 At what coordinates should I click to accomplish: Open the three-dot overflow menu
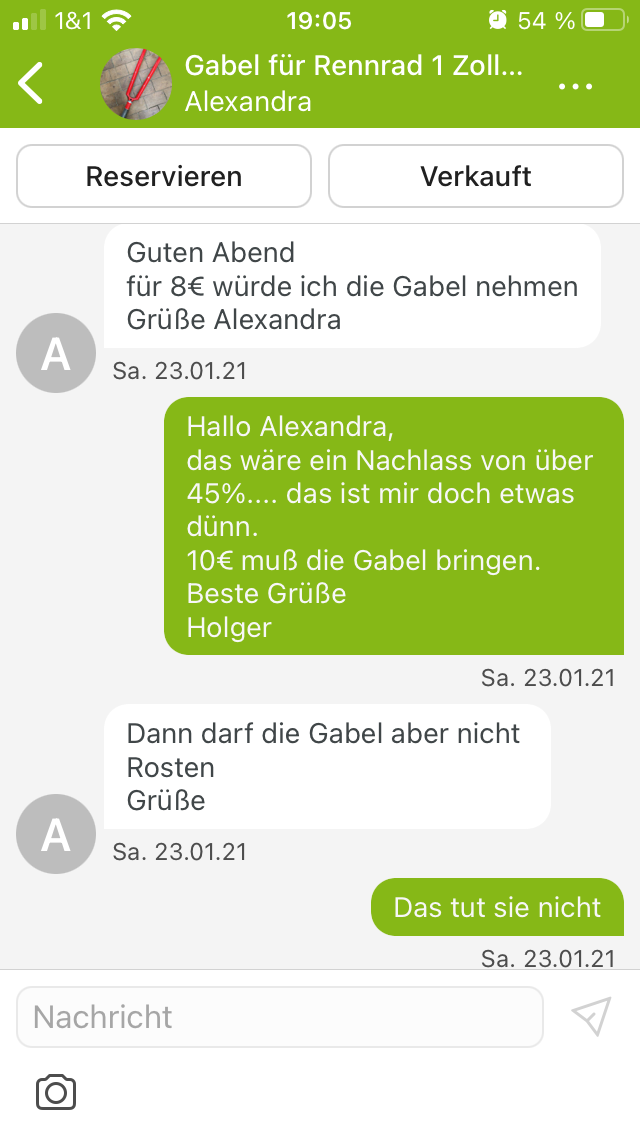[x=575, y=86]
